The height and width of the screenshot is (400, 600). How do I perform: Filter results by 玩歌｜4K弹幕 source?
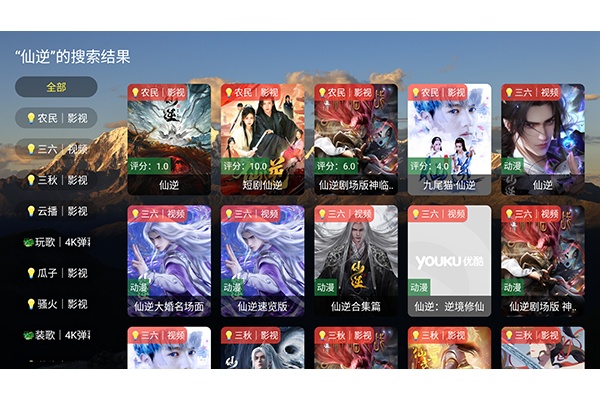coord(56,242)
